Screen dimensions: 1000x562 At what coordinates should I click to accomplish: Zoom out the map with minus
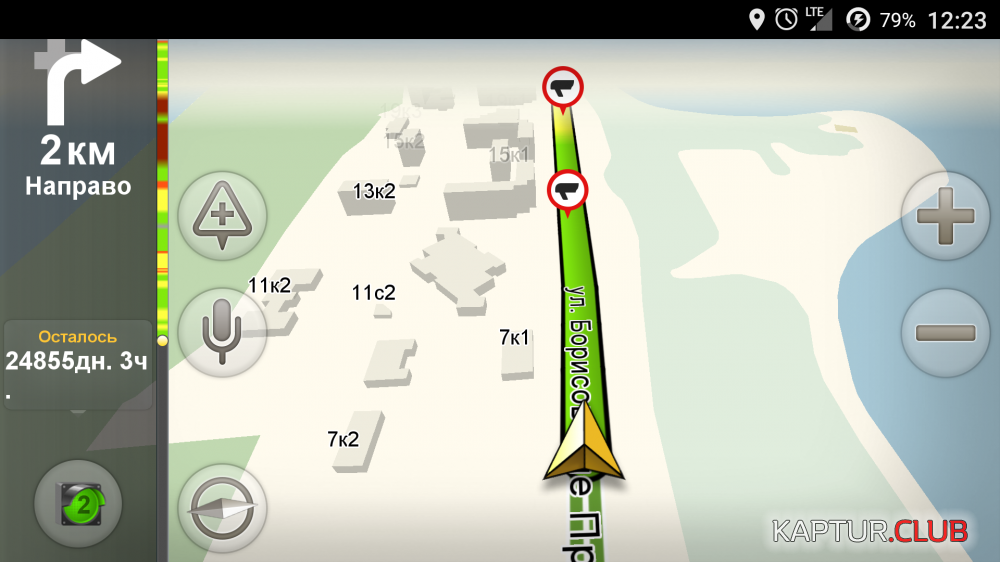click(944, 332)
